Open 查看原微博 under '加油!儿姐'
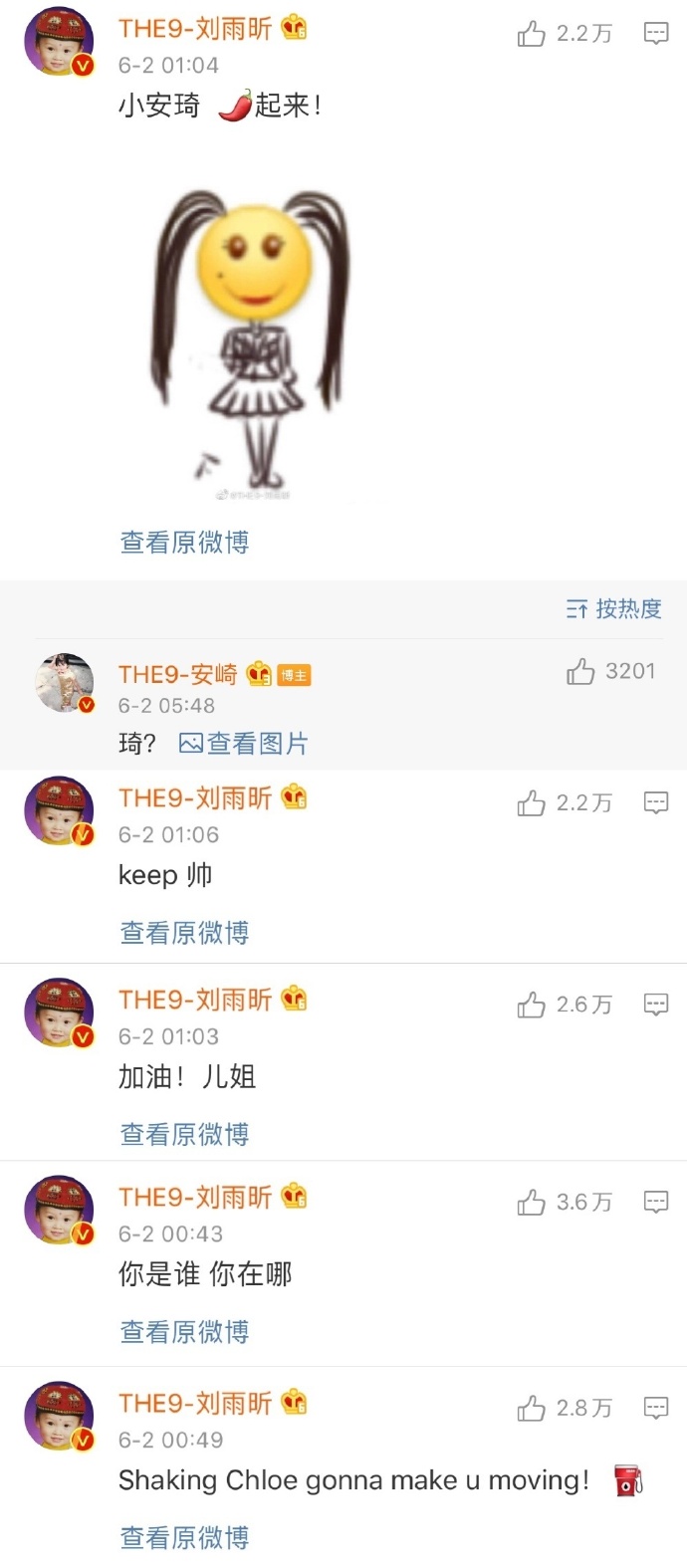Image resolution: width=687 pixels, height=1568 pixels. coord(184,1134)
